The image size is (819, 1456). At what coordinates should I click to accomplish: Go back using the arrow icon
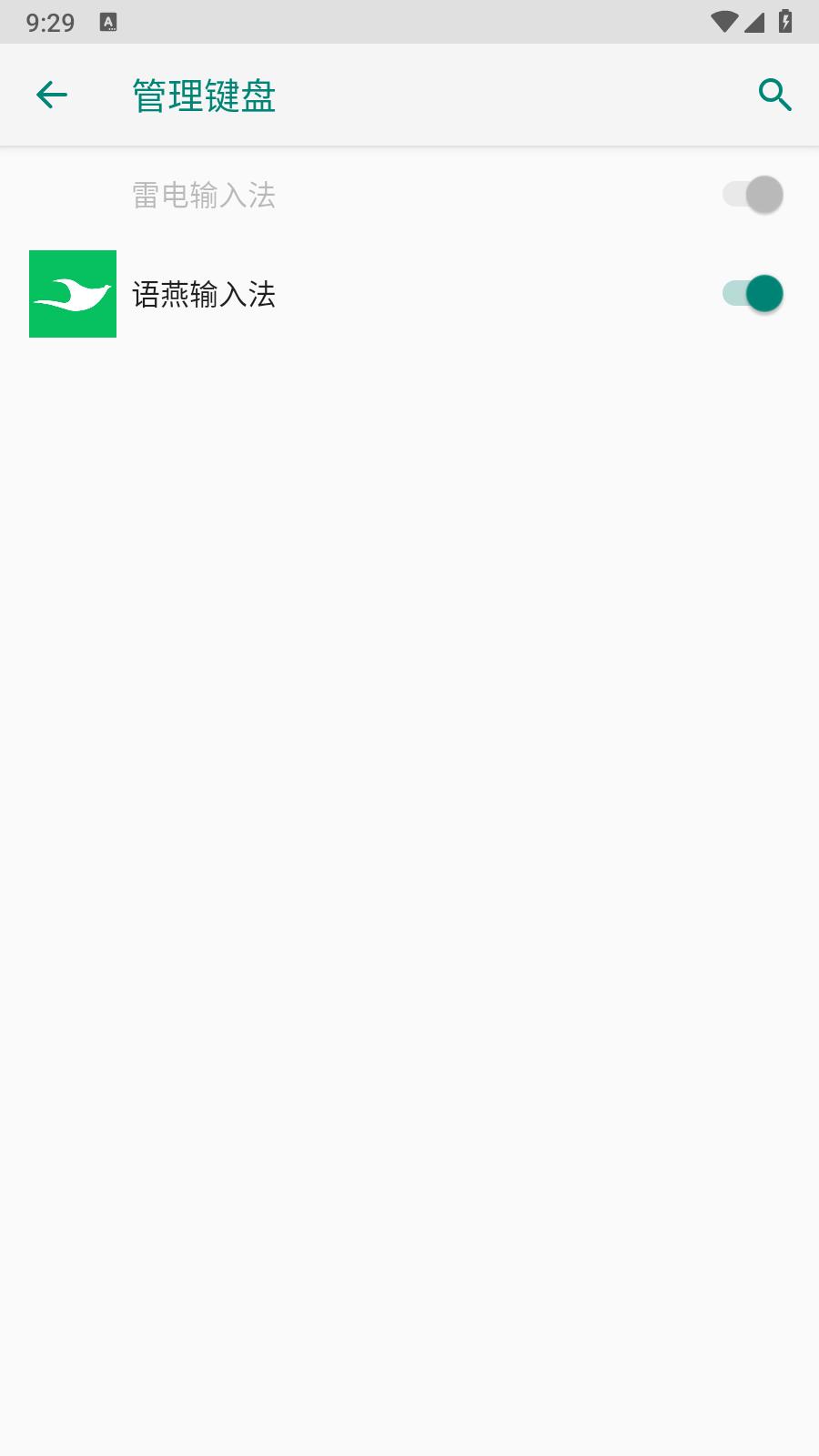click(x=52, y=94)
